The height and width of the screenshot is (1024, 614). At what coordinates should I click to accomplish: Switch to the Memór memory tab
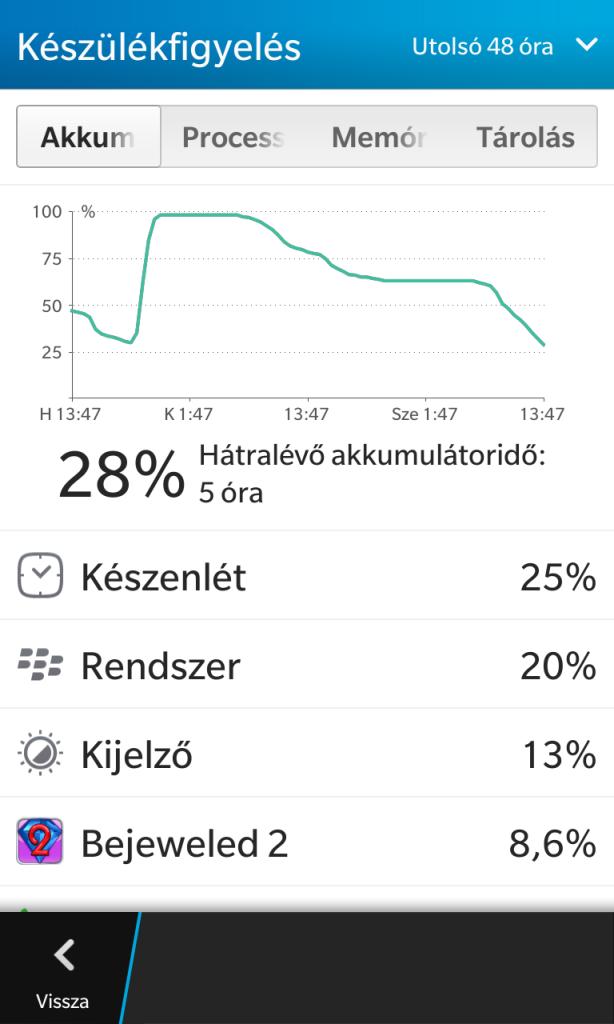click(x=379, y=137)
